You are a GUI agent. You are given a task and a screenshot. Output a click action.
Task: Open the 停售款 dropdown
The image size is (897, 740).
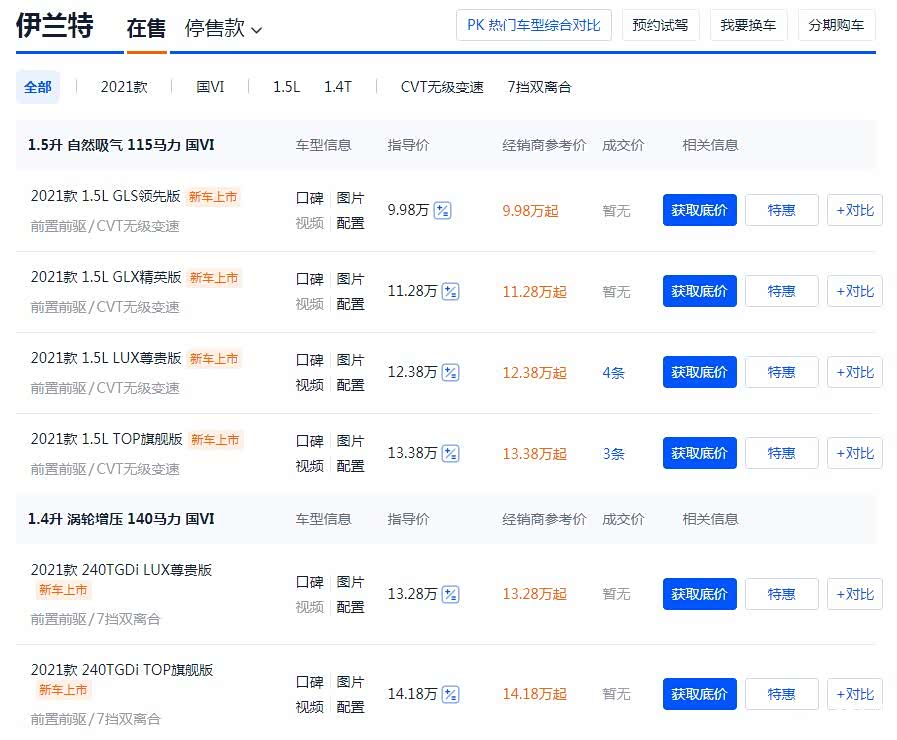coord(223,29)
